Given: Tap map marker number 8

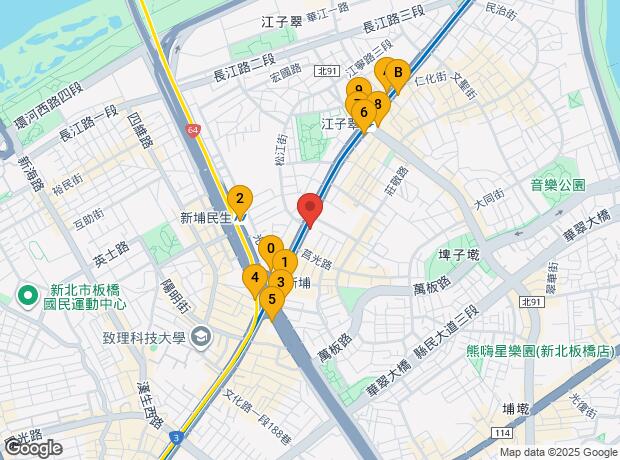Looking at the screenshot, I should (379, 102).
